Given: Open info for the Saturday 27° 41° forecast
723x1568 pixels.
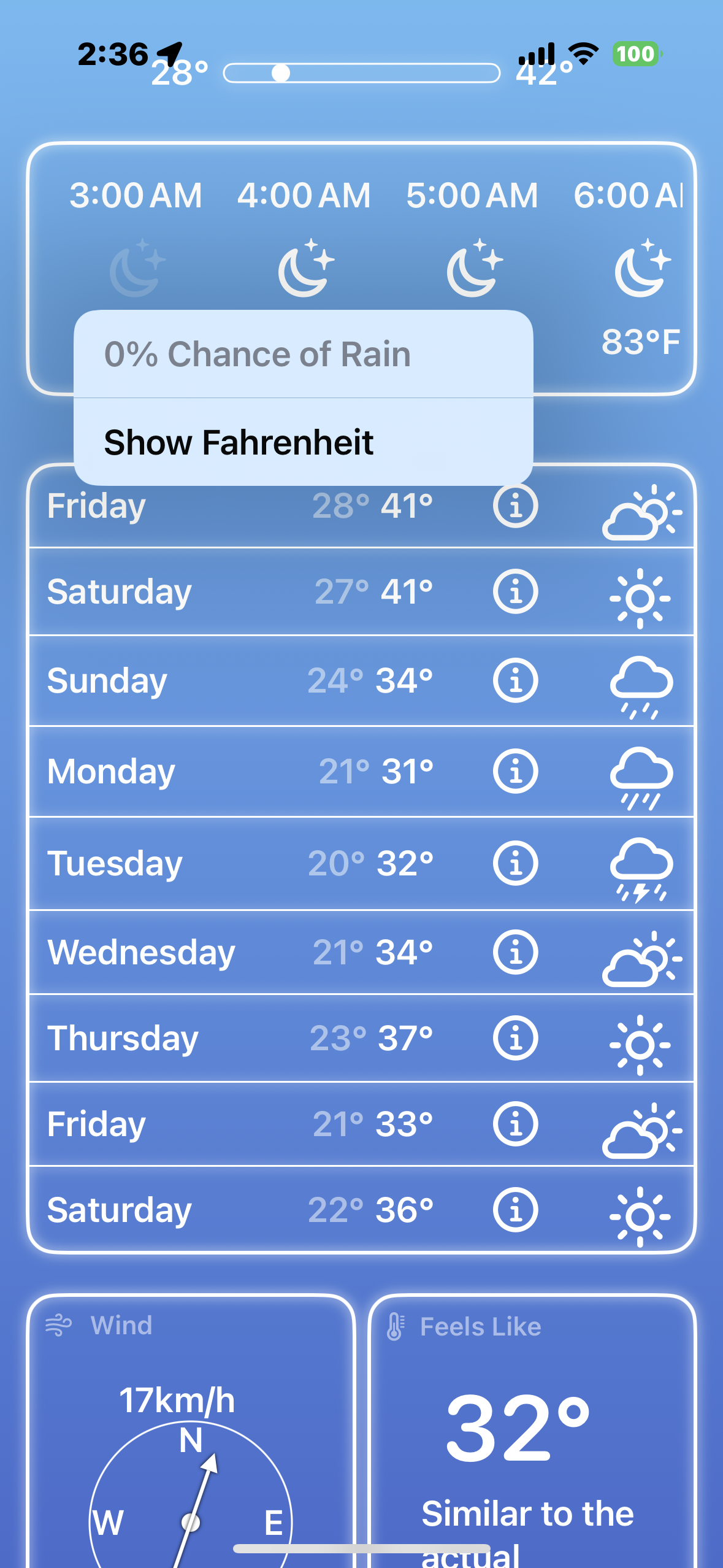Looking at the screenshot, I should [515, 592].
